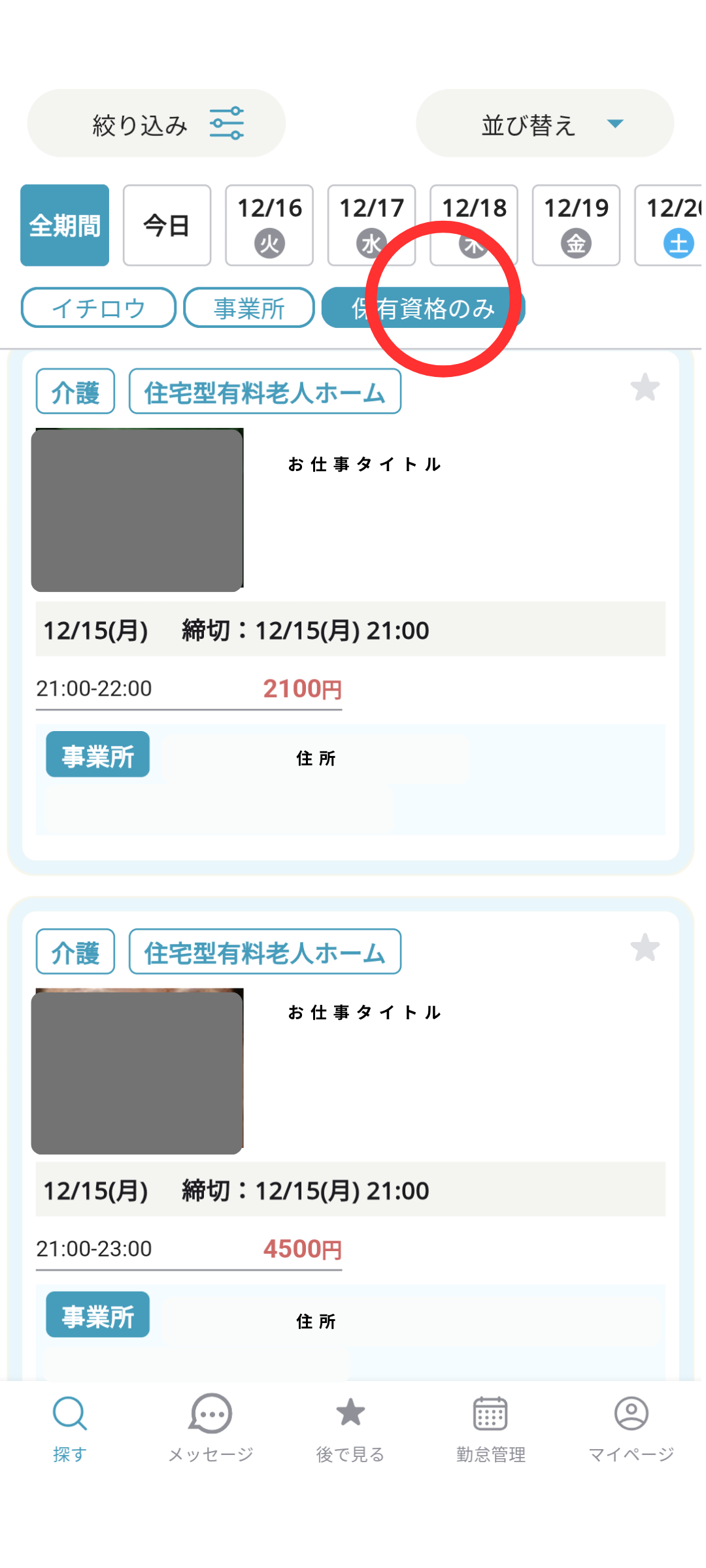
Task: Toggle the 保有資格のみ filter chip
Action: pos(423,308)
